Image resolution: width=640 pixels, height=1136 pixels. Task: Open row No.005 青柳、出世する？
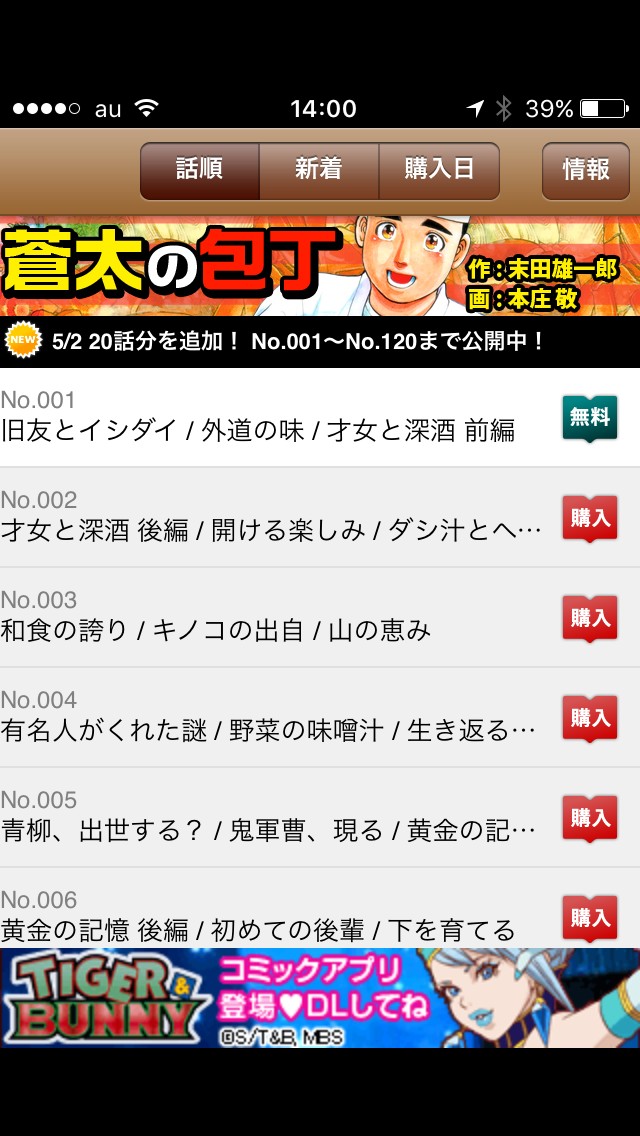tap(320, 817)
